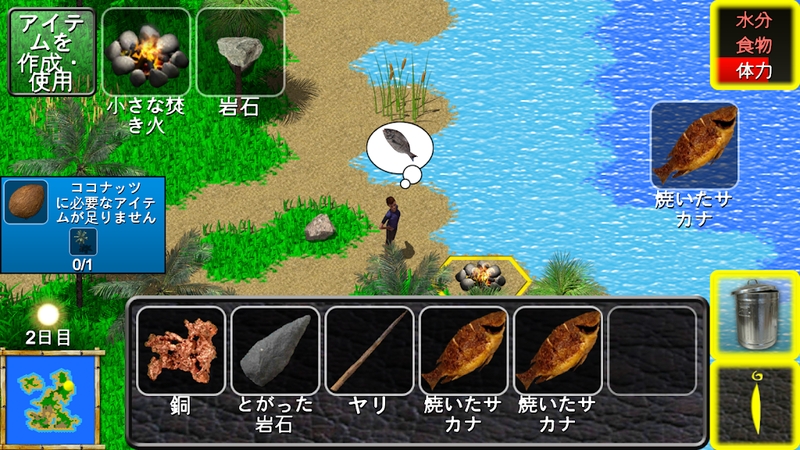Tap the empty inventory slot
This screenshot has width=800, height=450.
[652, 351]
